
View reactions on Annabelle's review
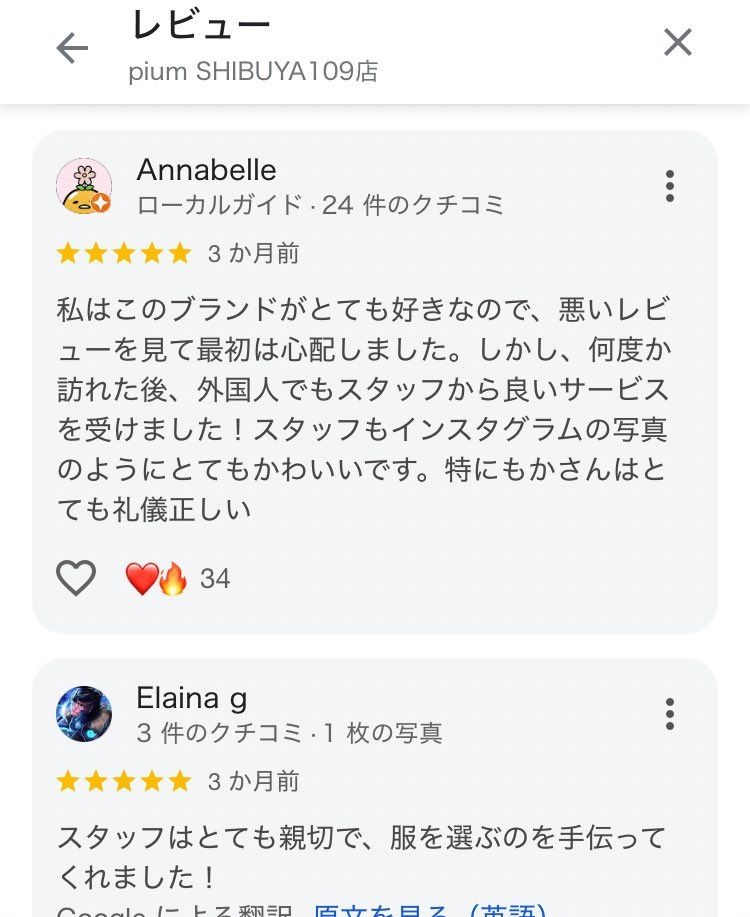click(x=176, y=578)
